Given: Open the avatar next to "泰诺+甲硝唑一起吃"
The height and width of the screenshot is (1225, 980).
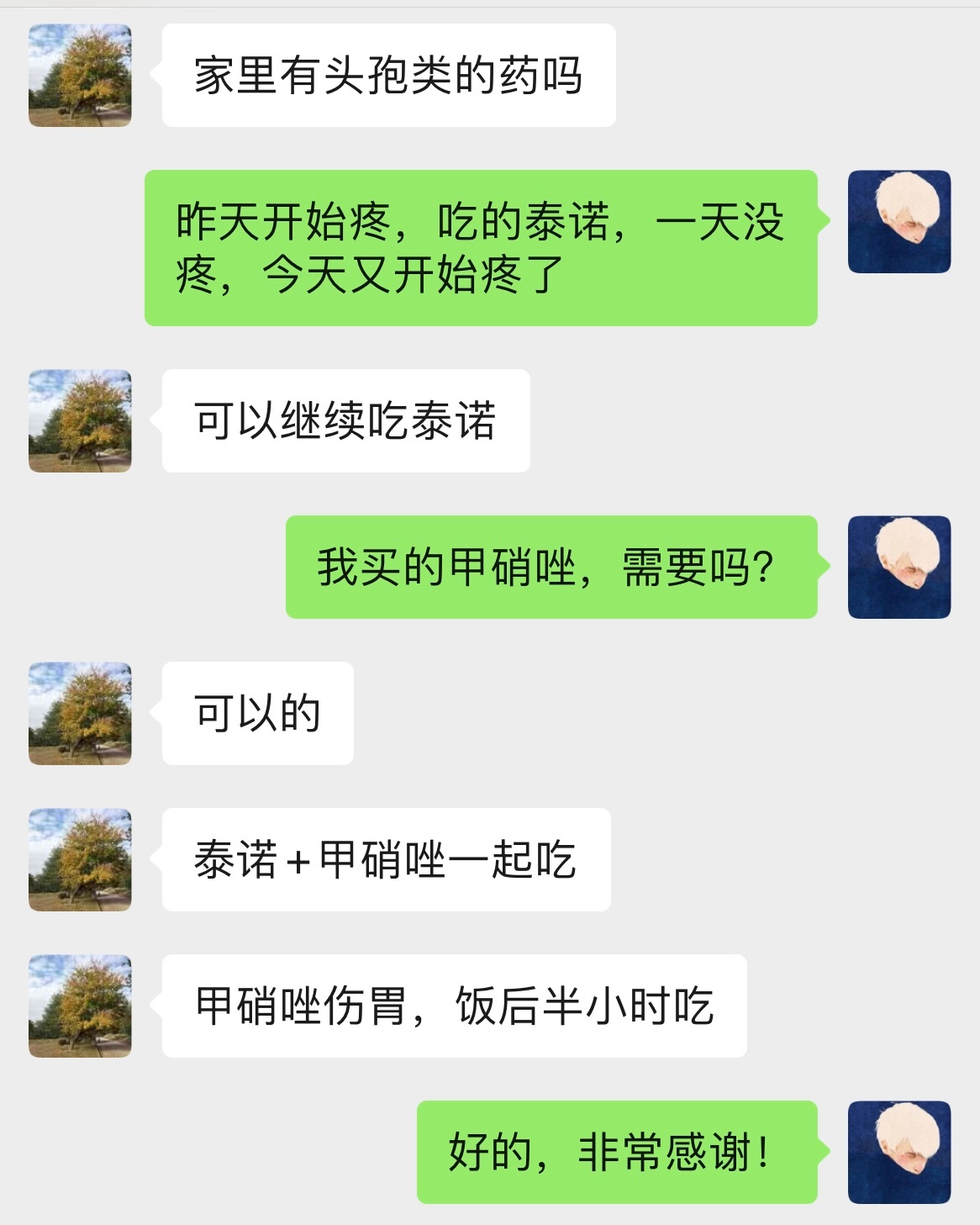Looking at the screenshot, I should (x=80, y=859).
